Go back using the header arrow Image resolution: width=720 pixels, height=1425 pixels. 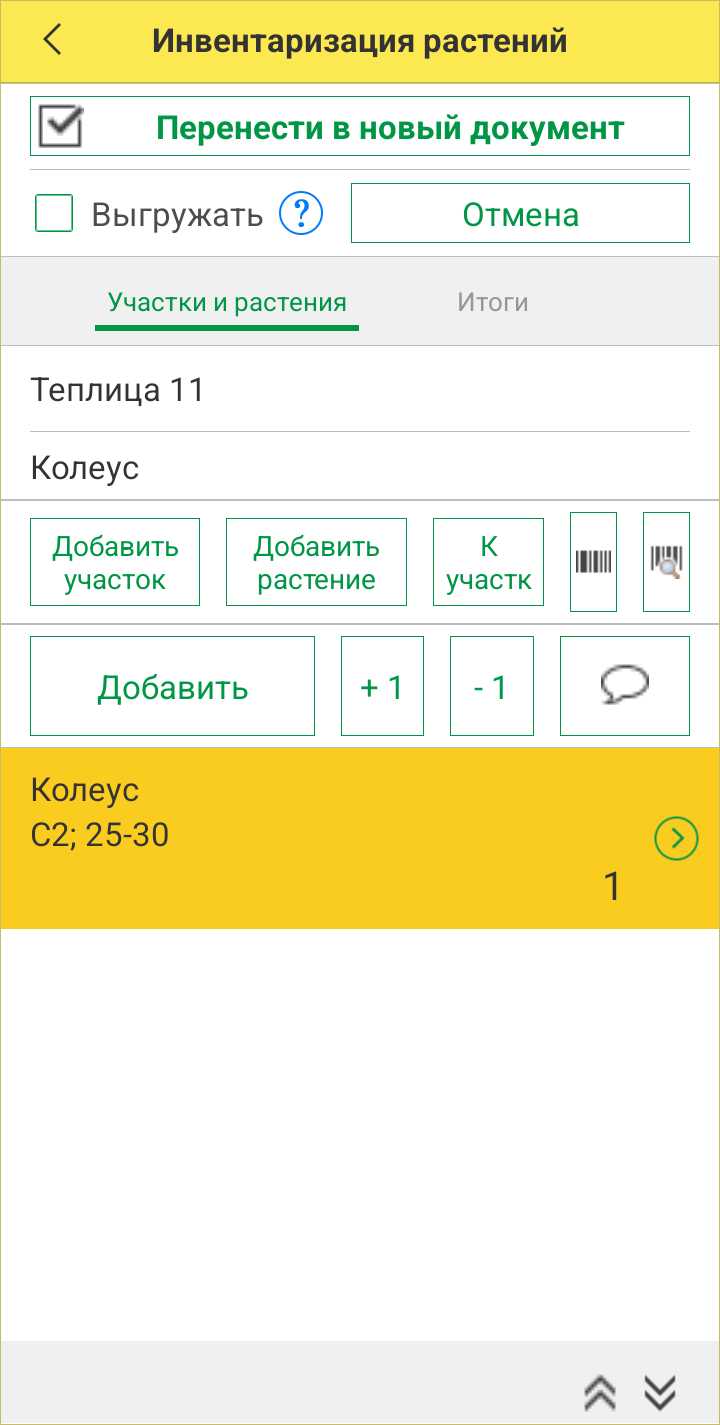pos(52,41)
